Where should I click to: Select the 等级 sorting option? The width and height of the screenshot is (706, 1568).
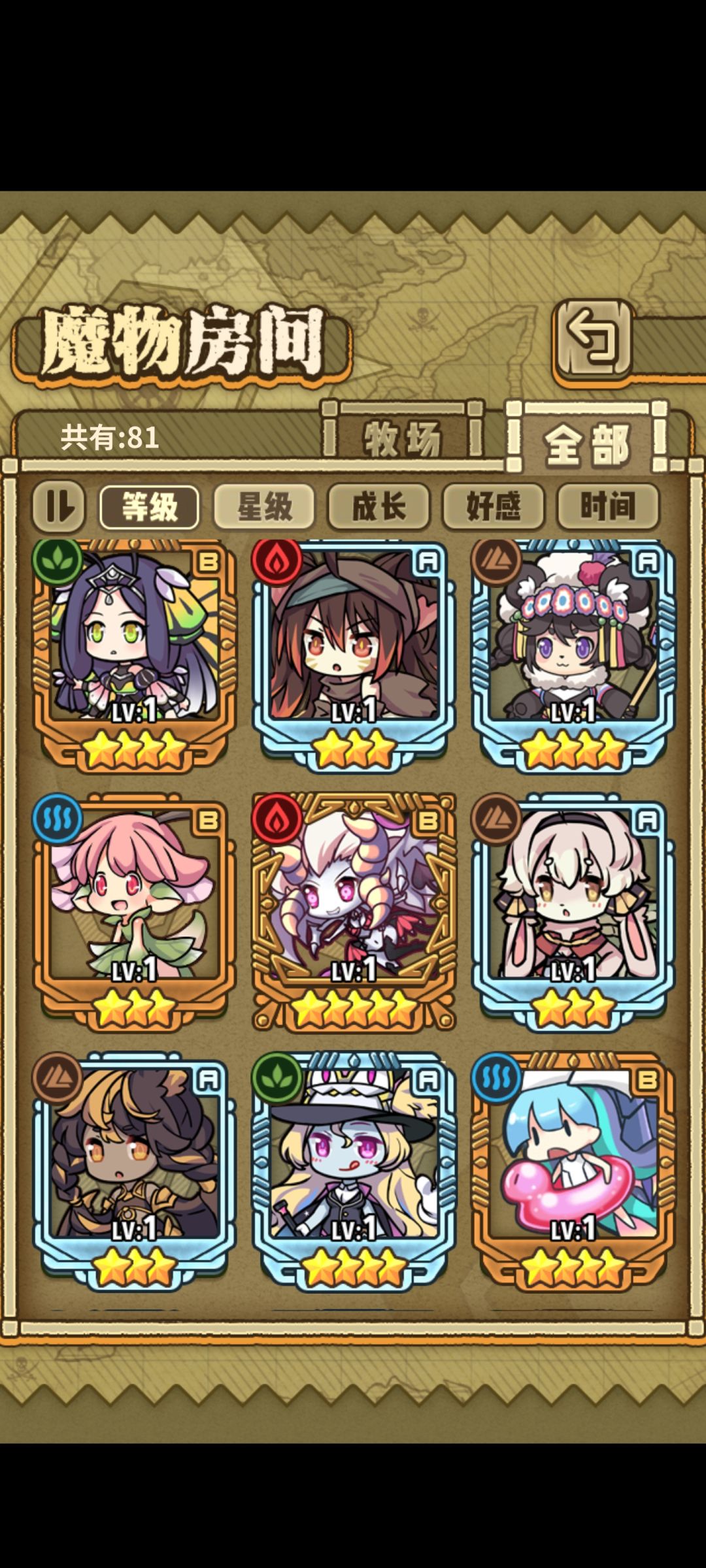pos(148,506)
